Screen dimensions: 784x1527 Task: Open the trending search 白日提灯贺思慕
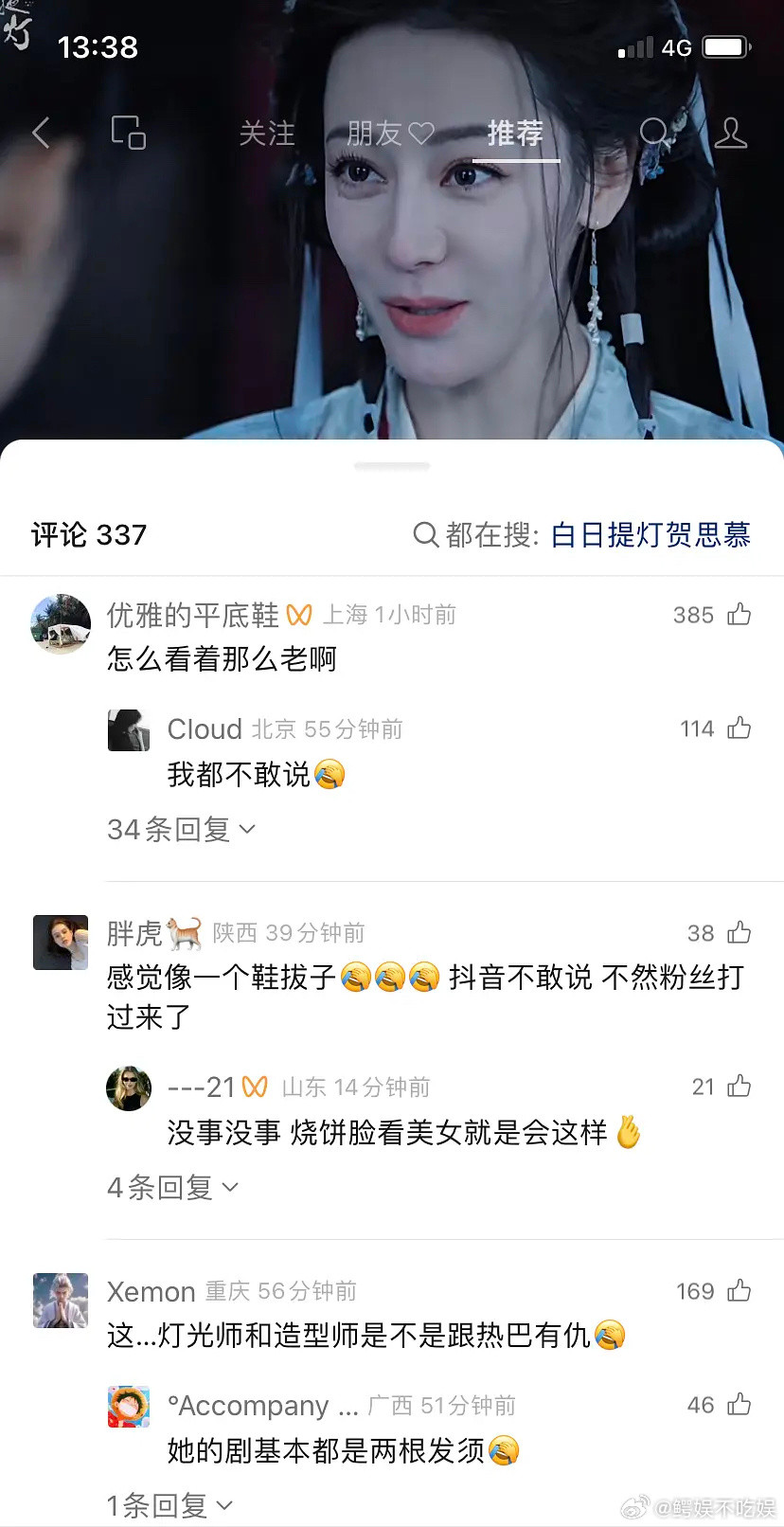[x=650, y=535]
